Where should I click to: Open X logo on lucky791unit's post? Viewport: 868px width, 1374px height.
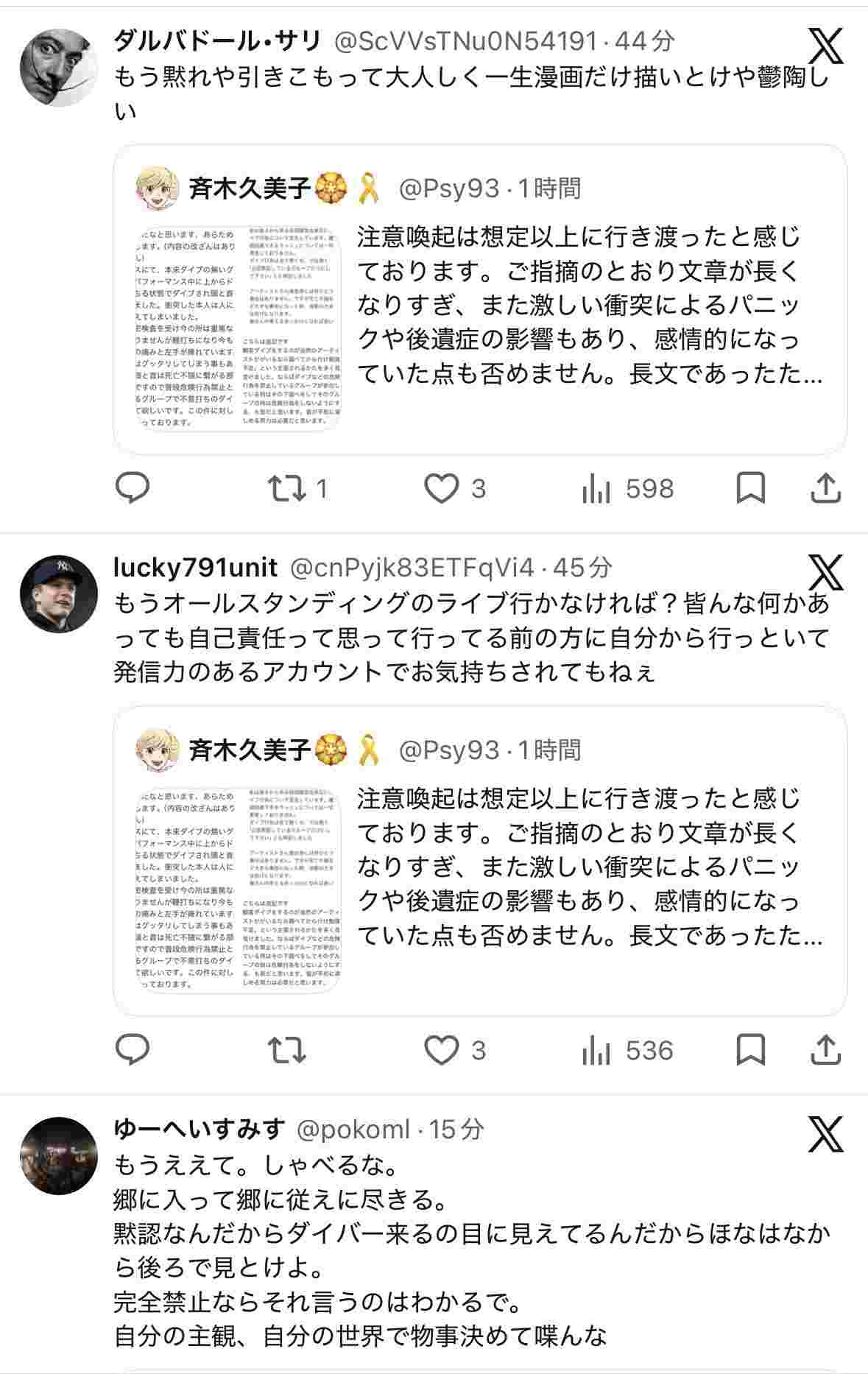[825, 572]
